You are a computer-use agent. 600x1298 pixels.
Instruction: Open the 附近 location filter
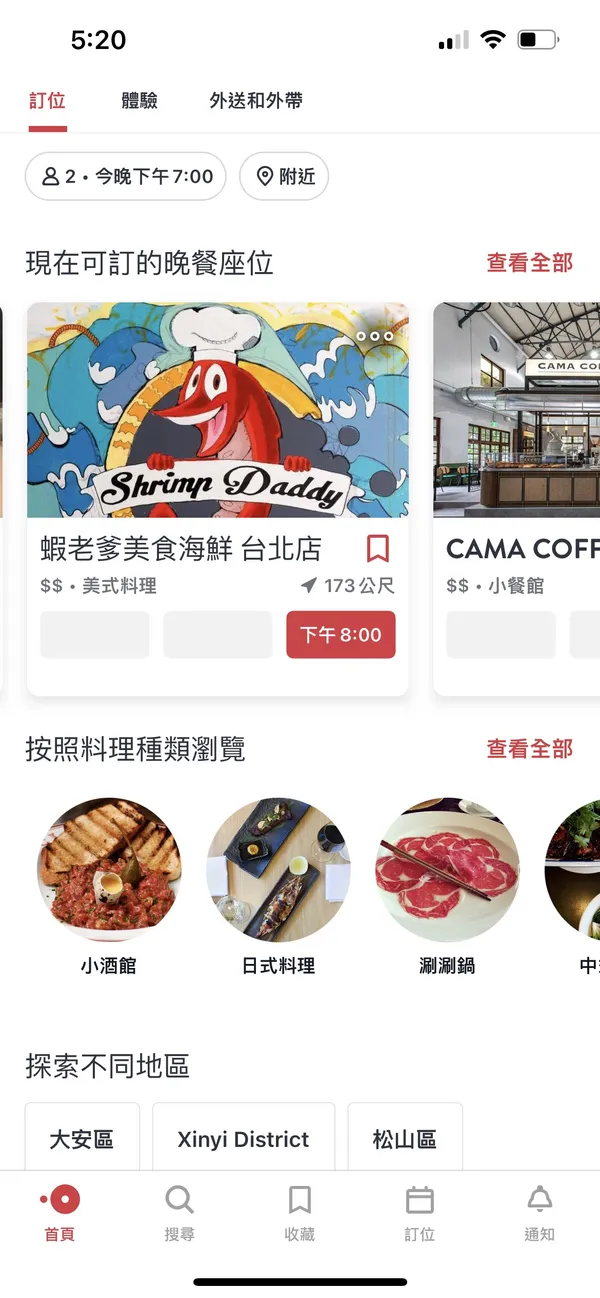coord(285,177)
